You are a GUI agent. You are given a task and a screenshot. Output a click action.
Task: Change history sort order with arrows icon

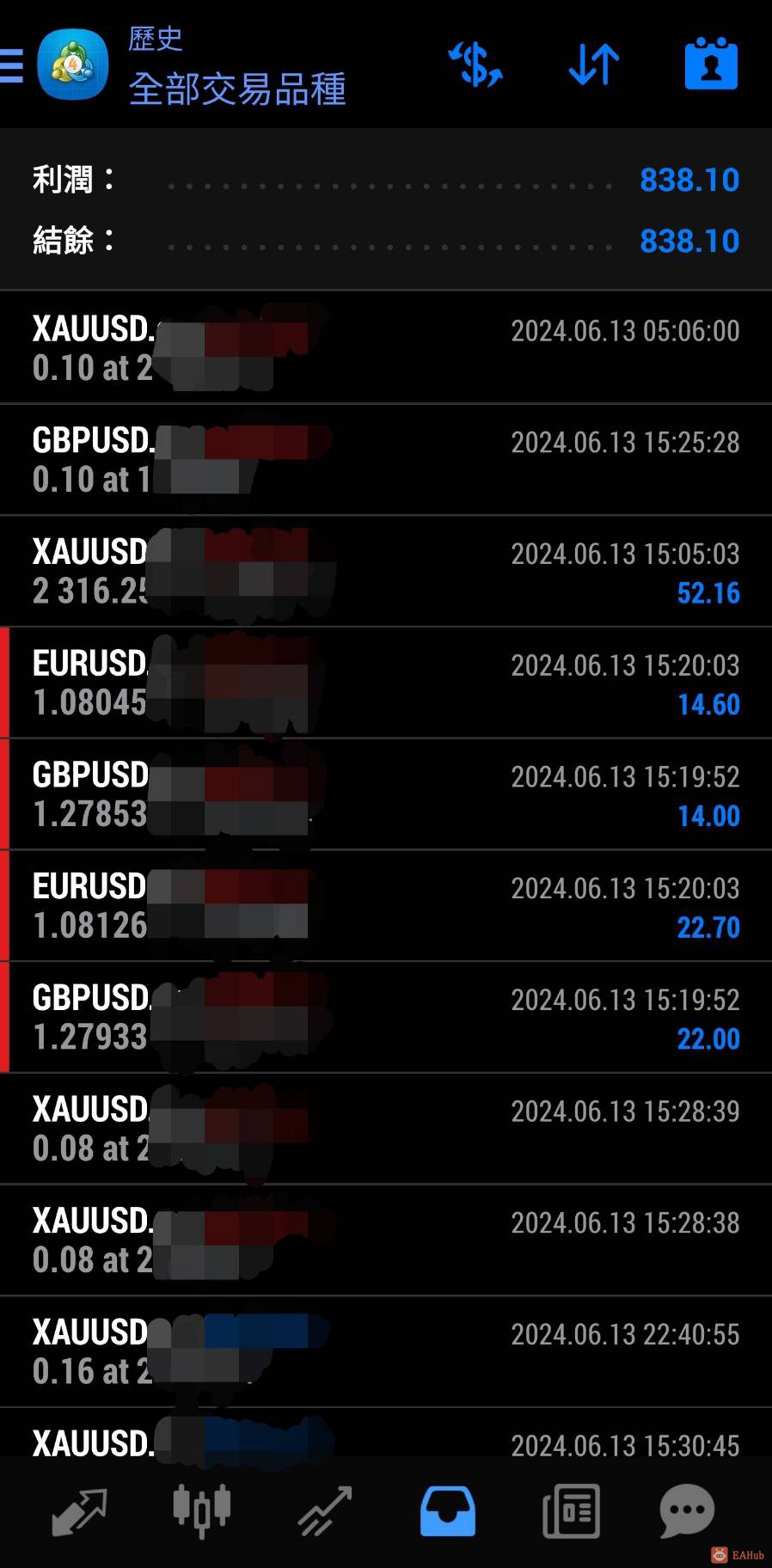tap(593, 64)
